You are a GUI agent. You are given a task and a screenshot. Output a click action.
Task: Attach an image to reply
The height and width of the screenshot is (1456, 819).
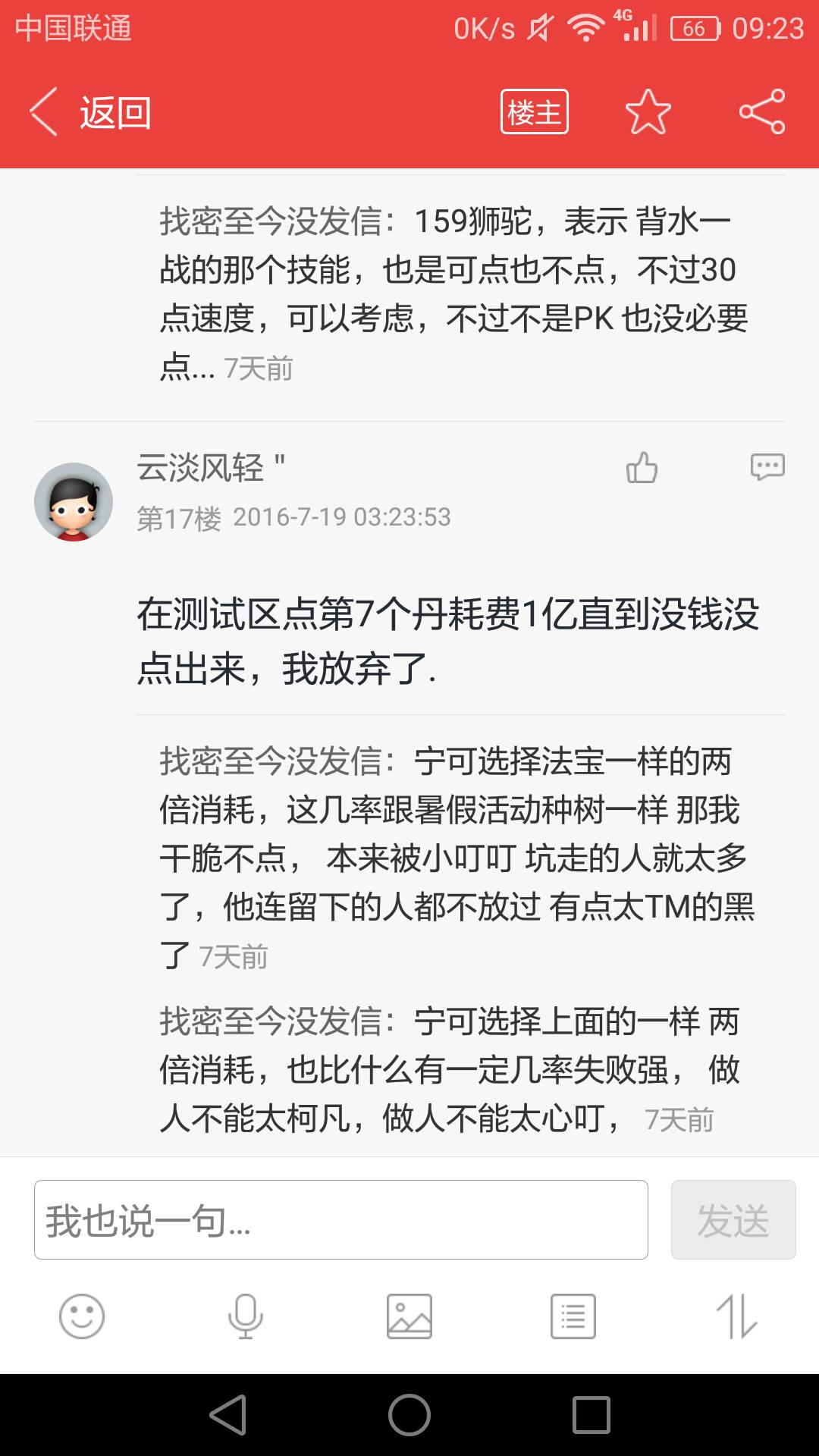coord(409,1316)
